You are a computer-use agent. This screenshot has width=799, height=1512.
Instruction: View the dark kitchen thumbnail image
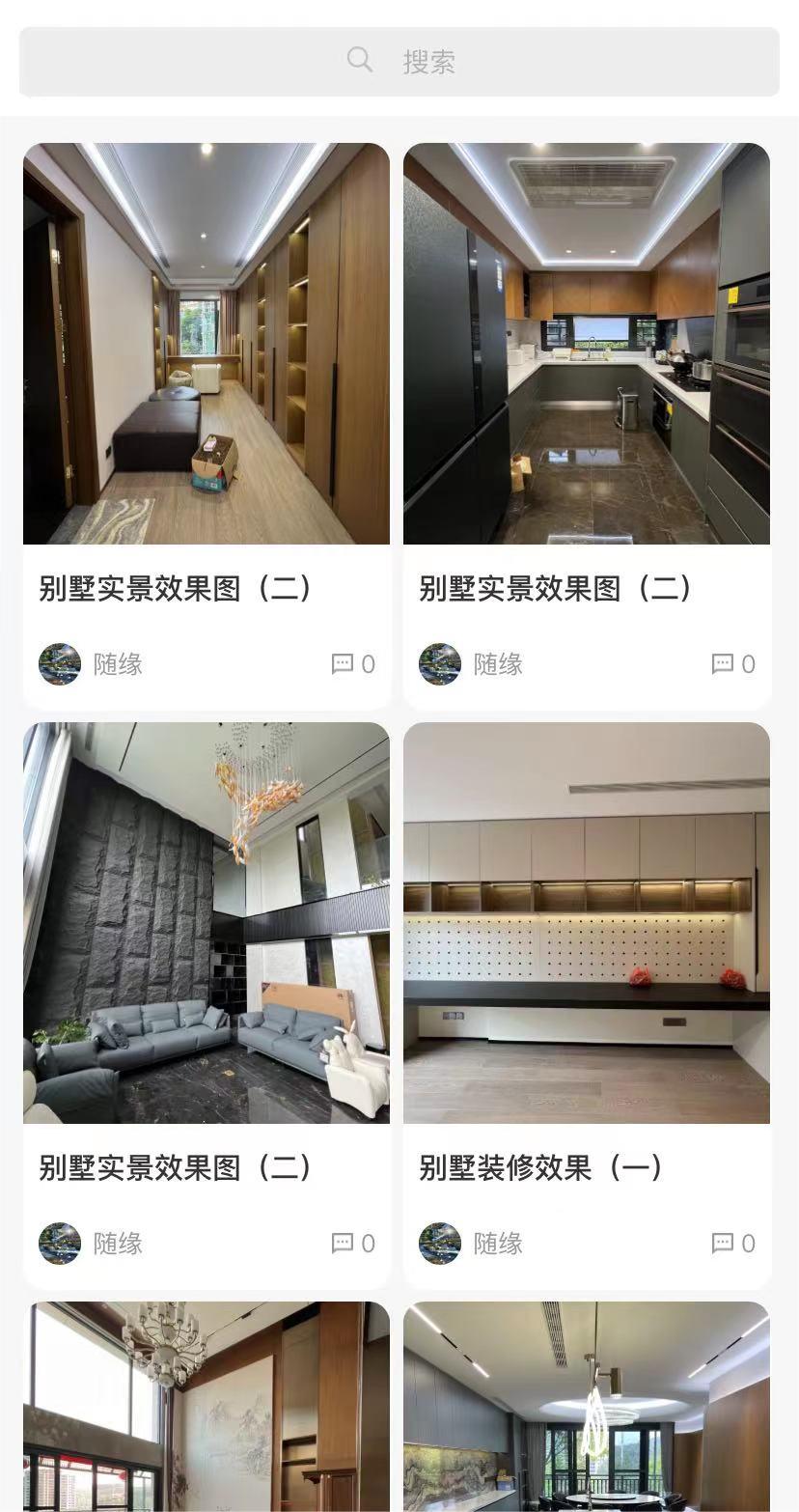pos(587,344)
